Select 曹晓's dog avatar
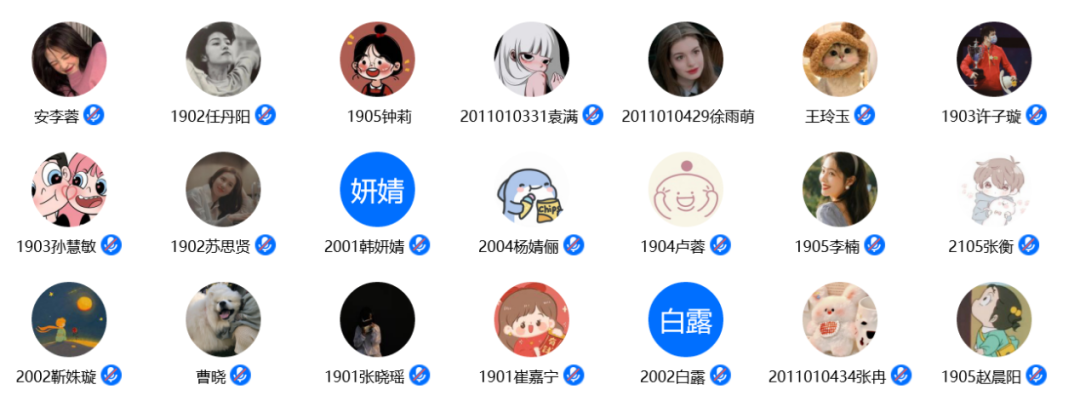Viewport: 1080px width, 413px height. click(223, 320)
